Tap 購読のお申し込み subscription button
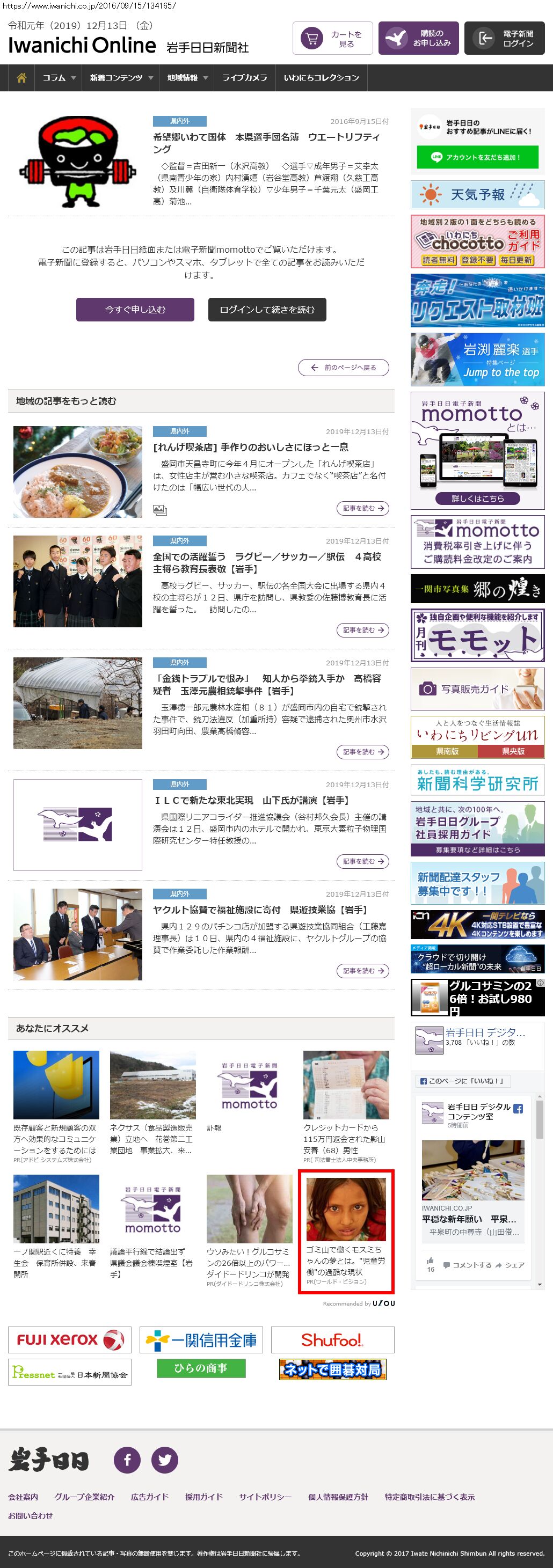Image resolution: width=553 pixels, height=1568 pixels. (418, 38)
